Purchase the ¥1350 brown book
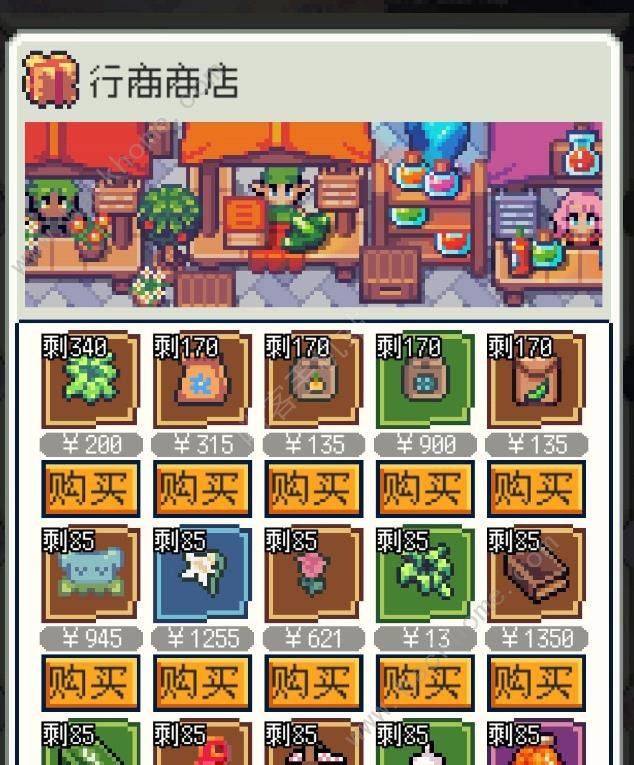Image resolution: width=634 pixels, height=765 pixels. [x=535, y=682]
